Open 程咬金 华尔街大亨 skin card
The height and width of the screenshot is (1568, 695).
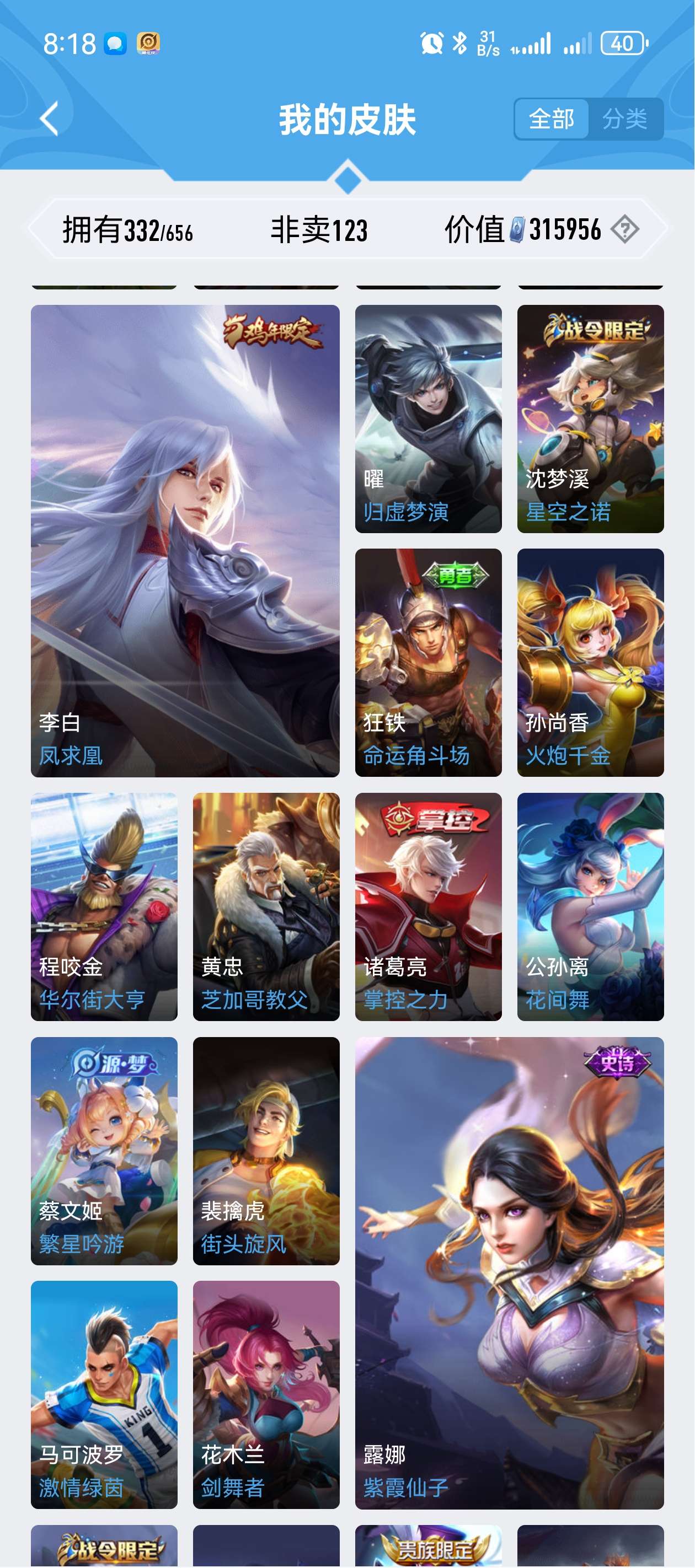[x=104, y=906]
